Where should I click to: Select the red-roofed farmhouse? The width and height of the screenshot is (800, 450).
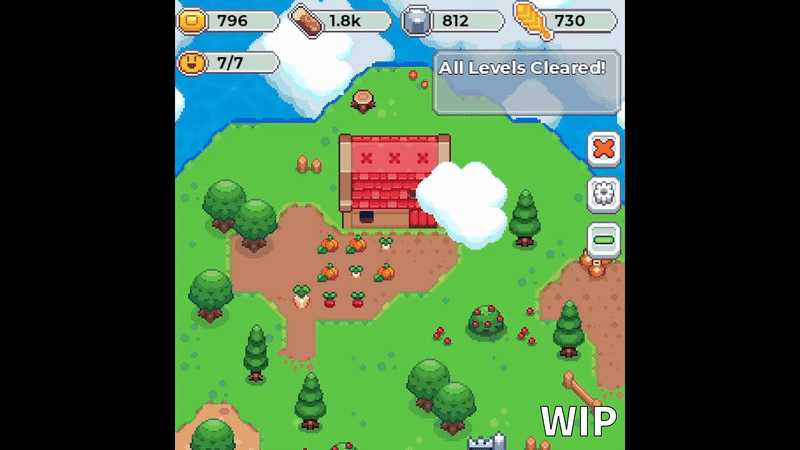[385, 180]
